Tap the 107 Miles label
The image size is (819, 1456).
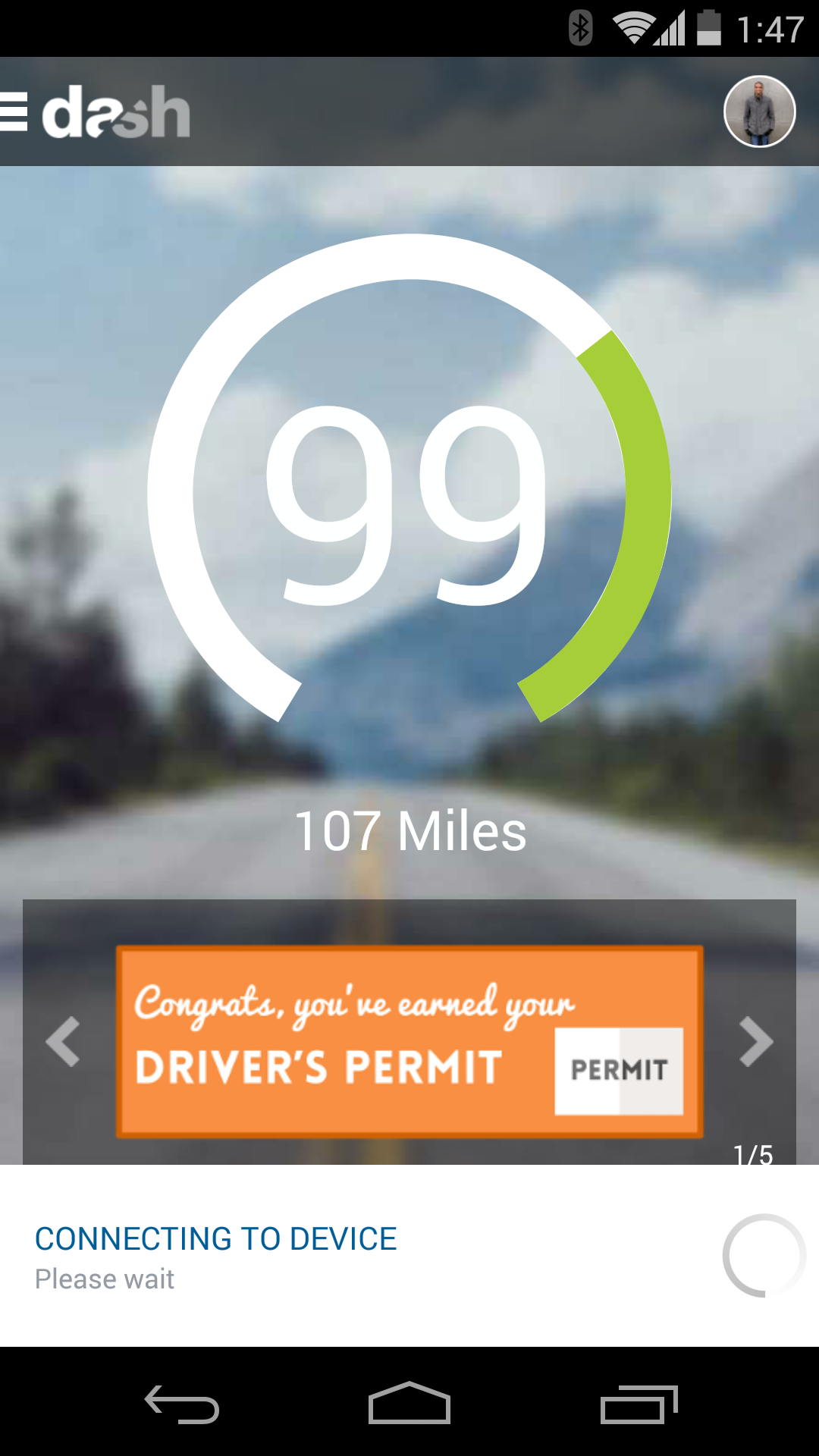[x=409, y=831]
